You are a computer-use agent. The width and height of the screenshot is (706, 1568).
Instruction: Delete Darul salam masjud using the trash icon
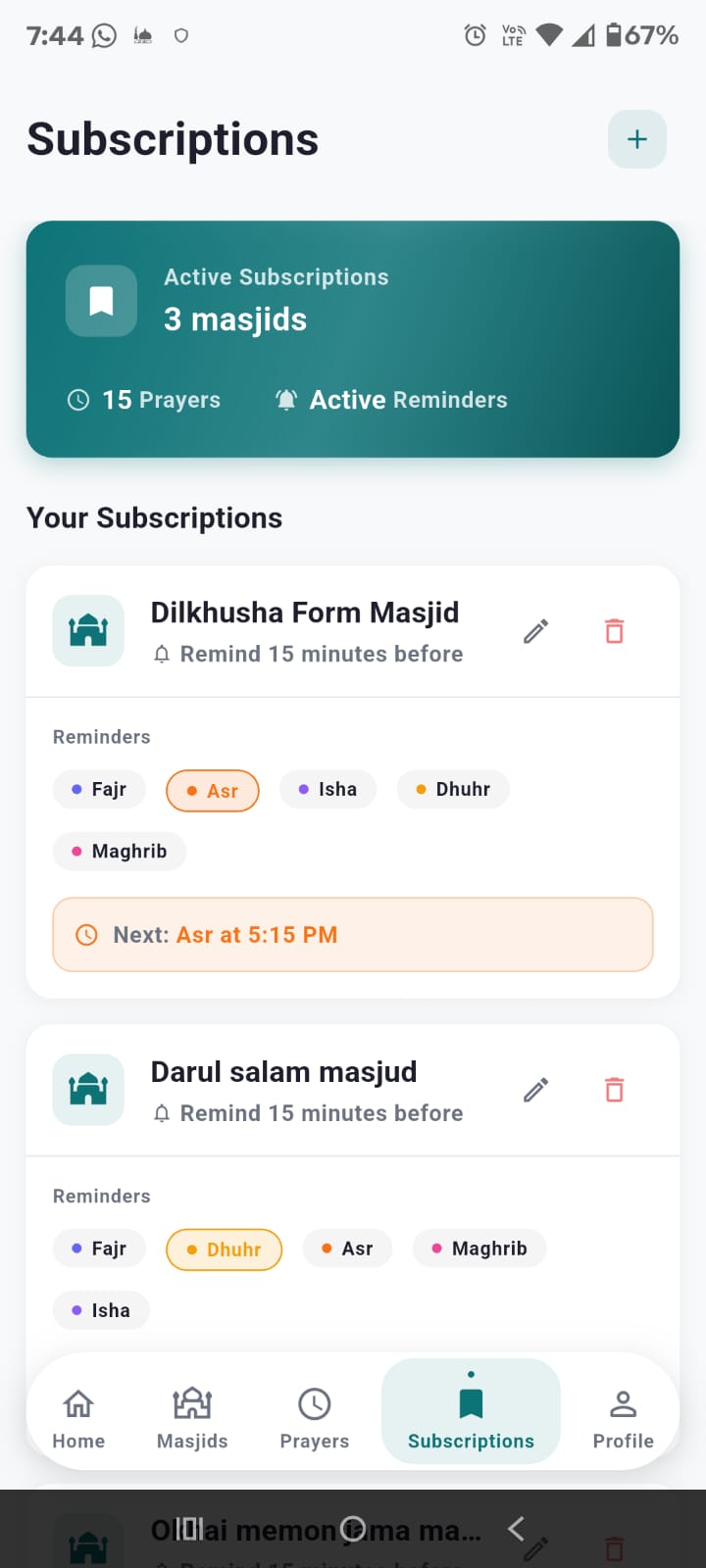[613, 1089]
